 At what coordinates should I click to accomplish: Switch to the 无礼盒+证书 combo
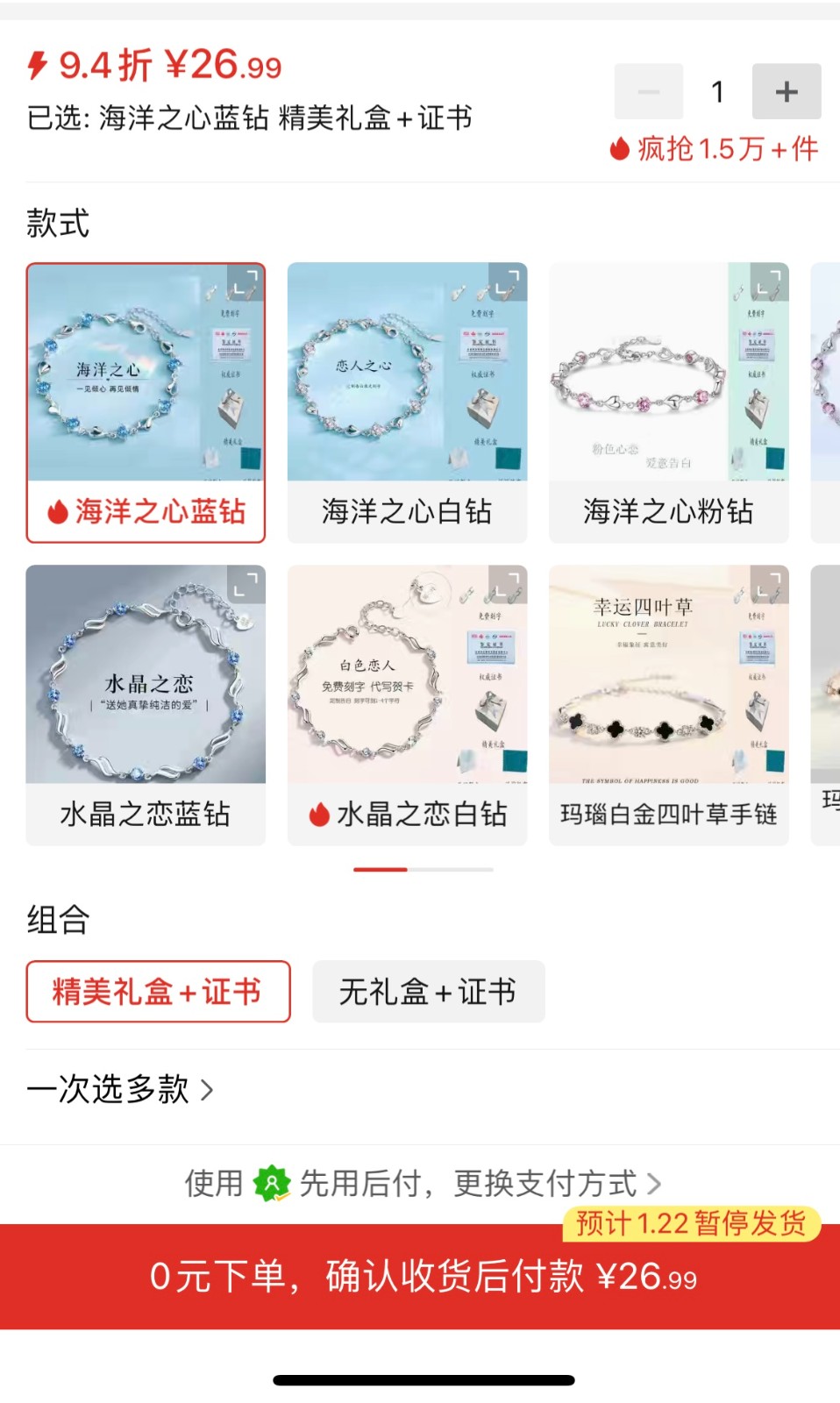tap(428, 992)
